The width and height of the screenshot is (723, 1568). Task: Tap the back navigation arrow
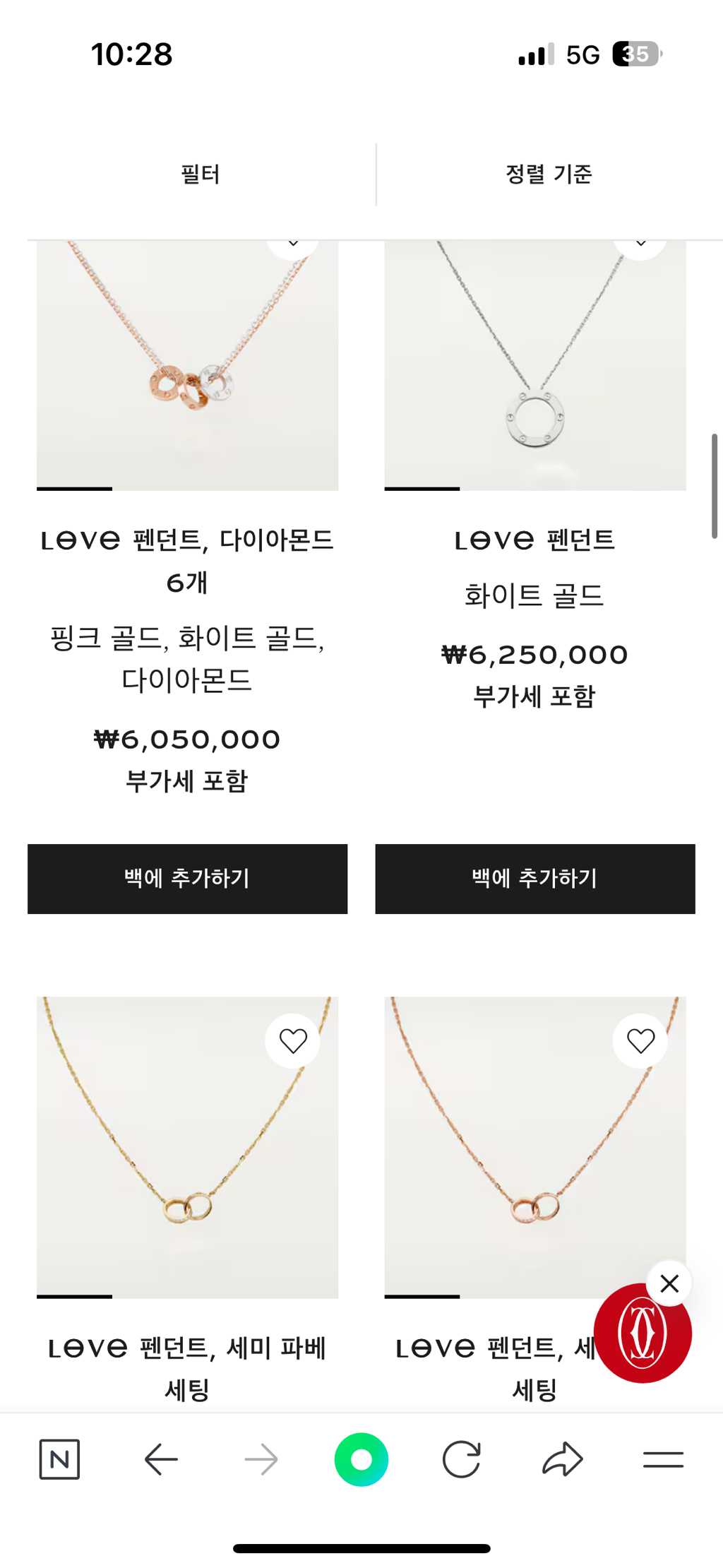tap(160, 1460)
